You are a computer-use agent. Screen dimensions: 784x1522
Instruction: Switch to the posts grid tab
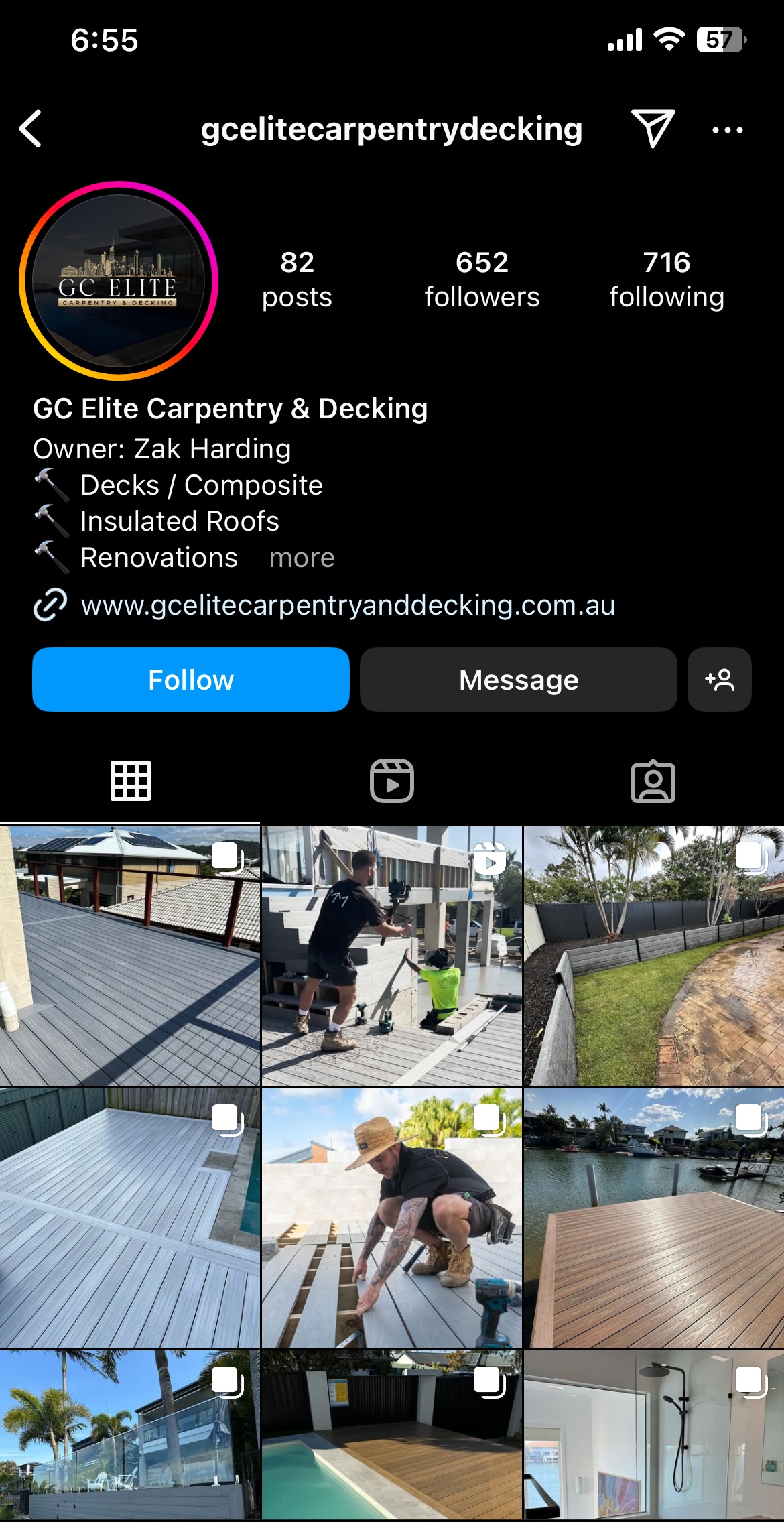[131, 781]
